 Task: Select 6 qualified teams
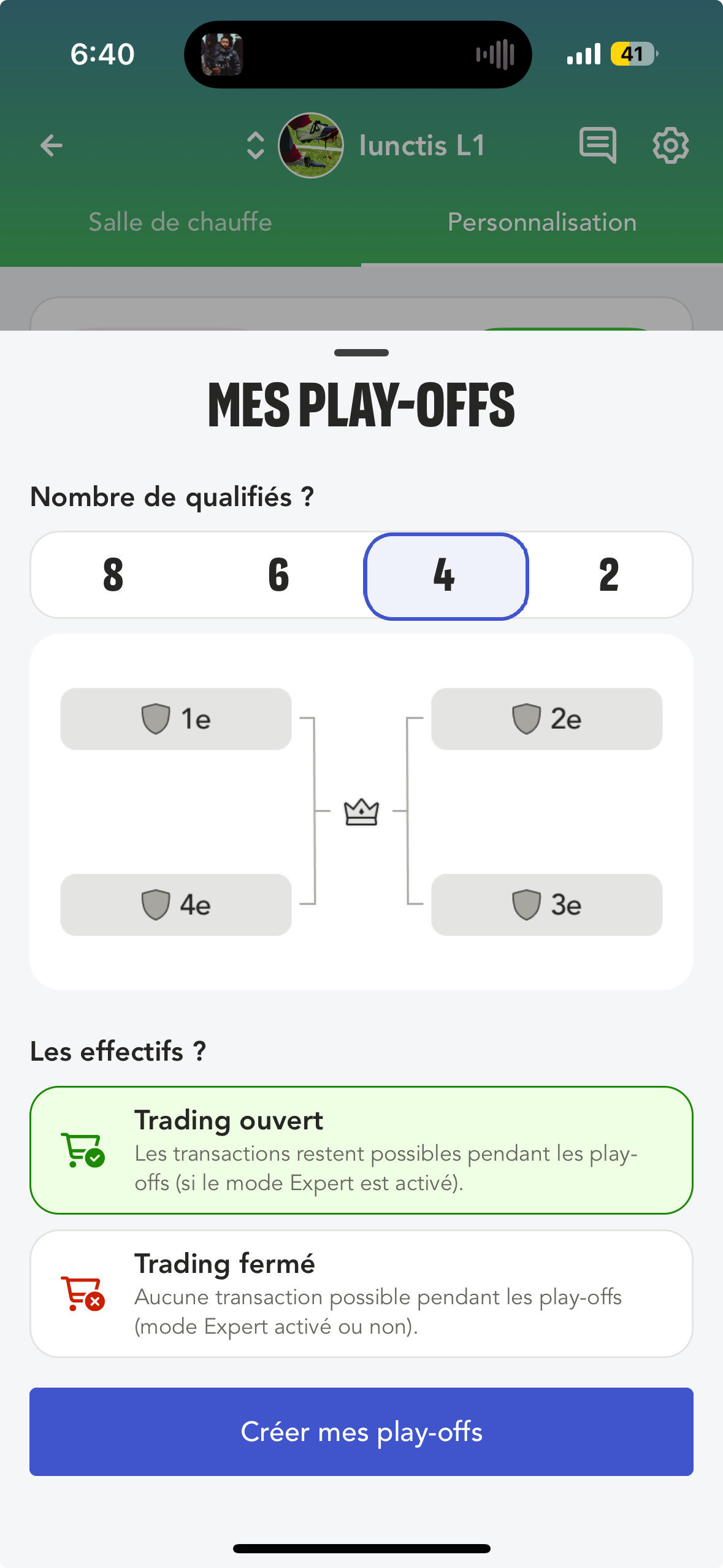(x=279, y=575)
